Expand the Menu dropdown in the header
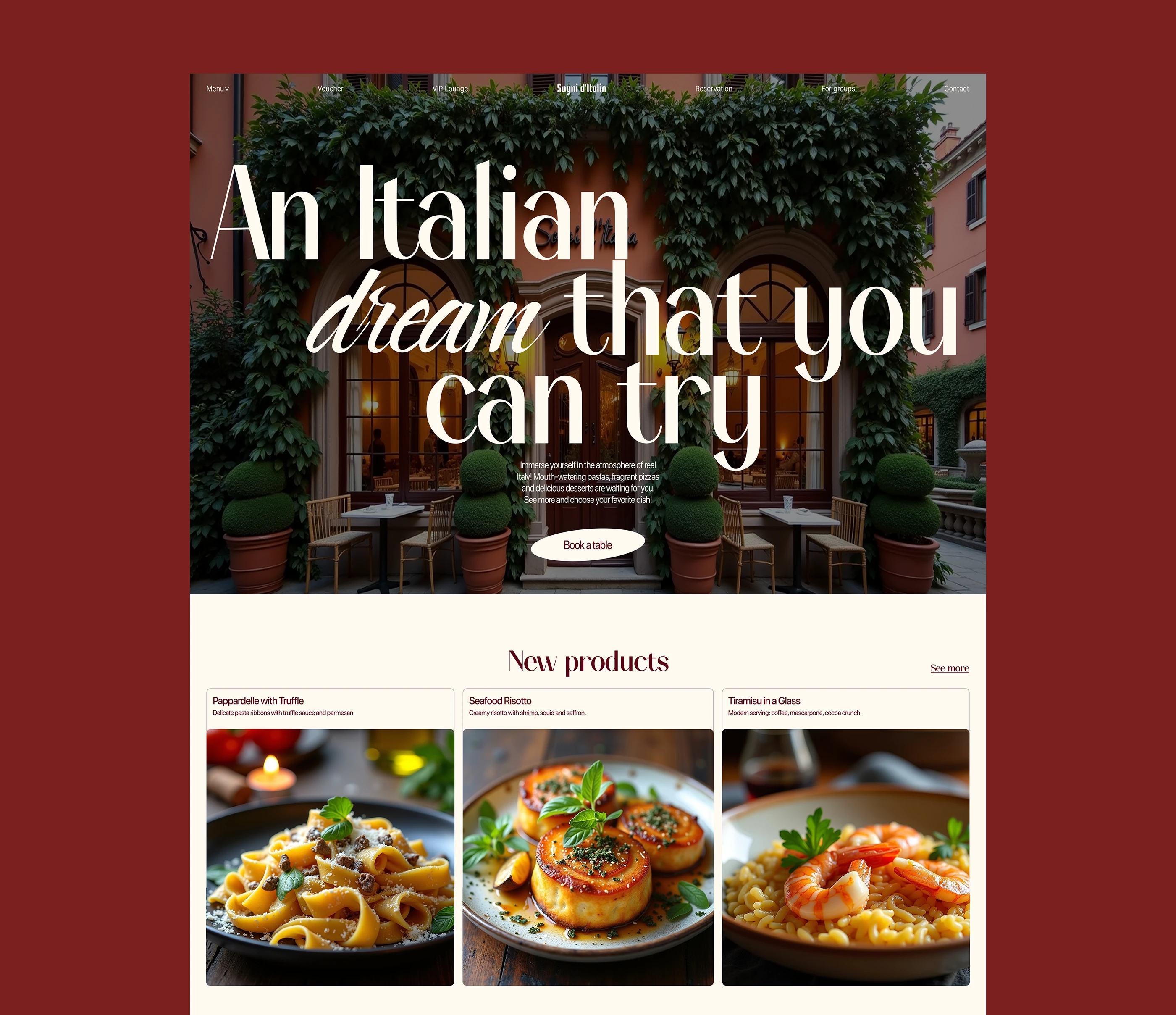The width and height of the screenshot is (1176, 1015). click(x=218, y=89)
